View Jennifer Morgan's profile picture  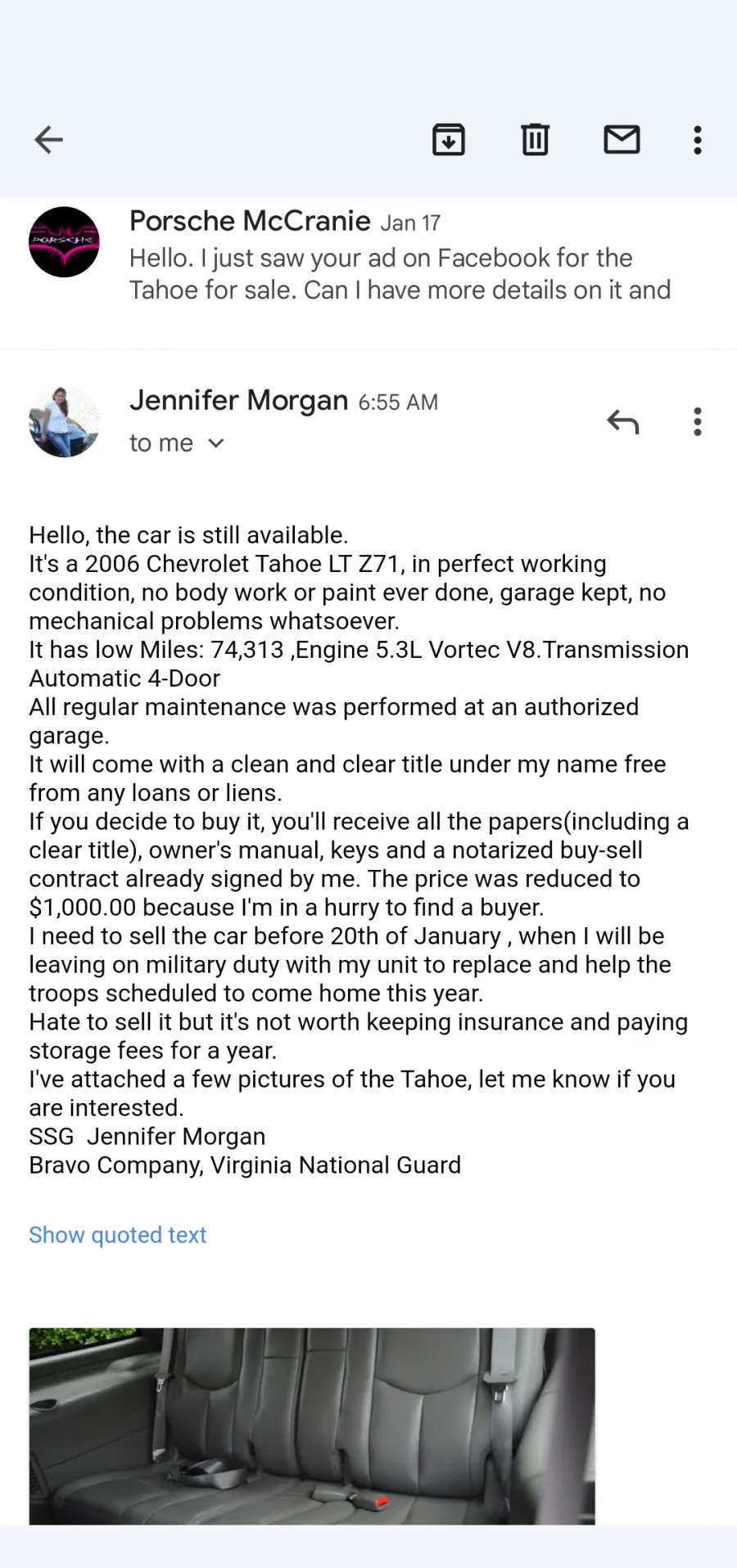(64, 421)
